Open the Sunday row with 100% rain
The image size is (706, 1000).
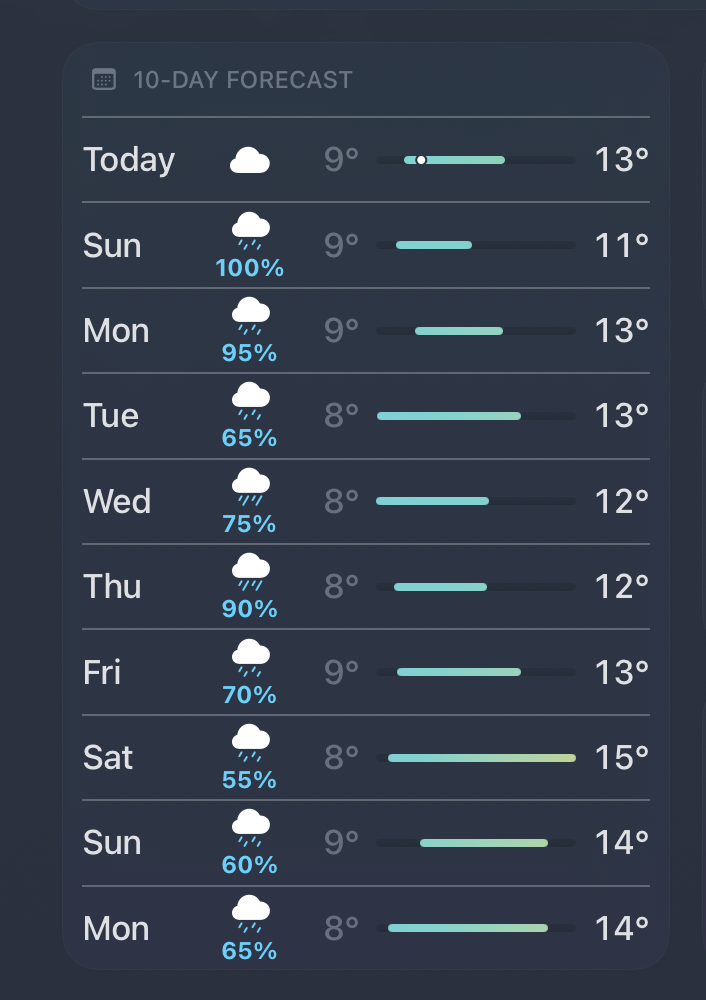(365, 246)
